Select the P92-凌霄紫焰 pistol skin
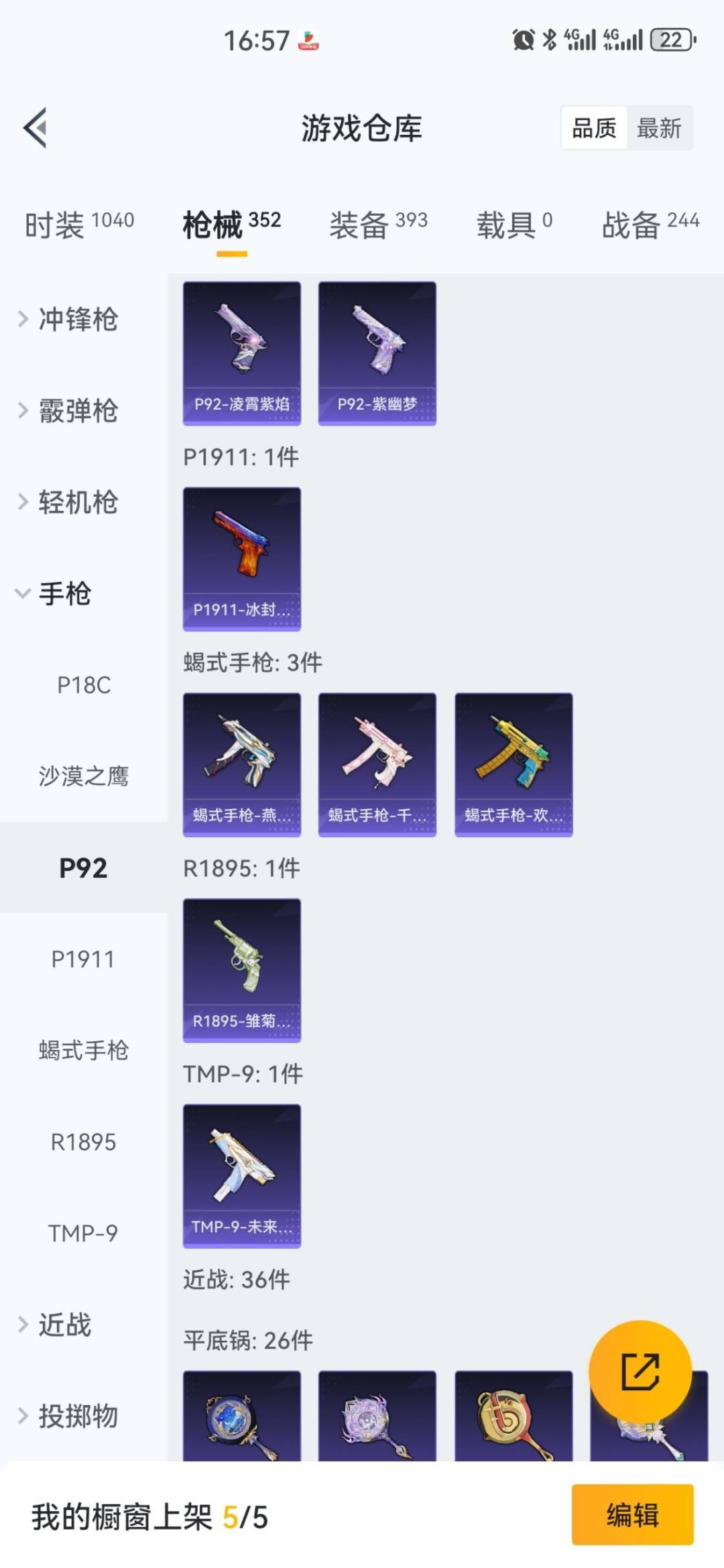724x1568 pixels. click(241, 352)
